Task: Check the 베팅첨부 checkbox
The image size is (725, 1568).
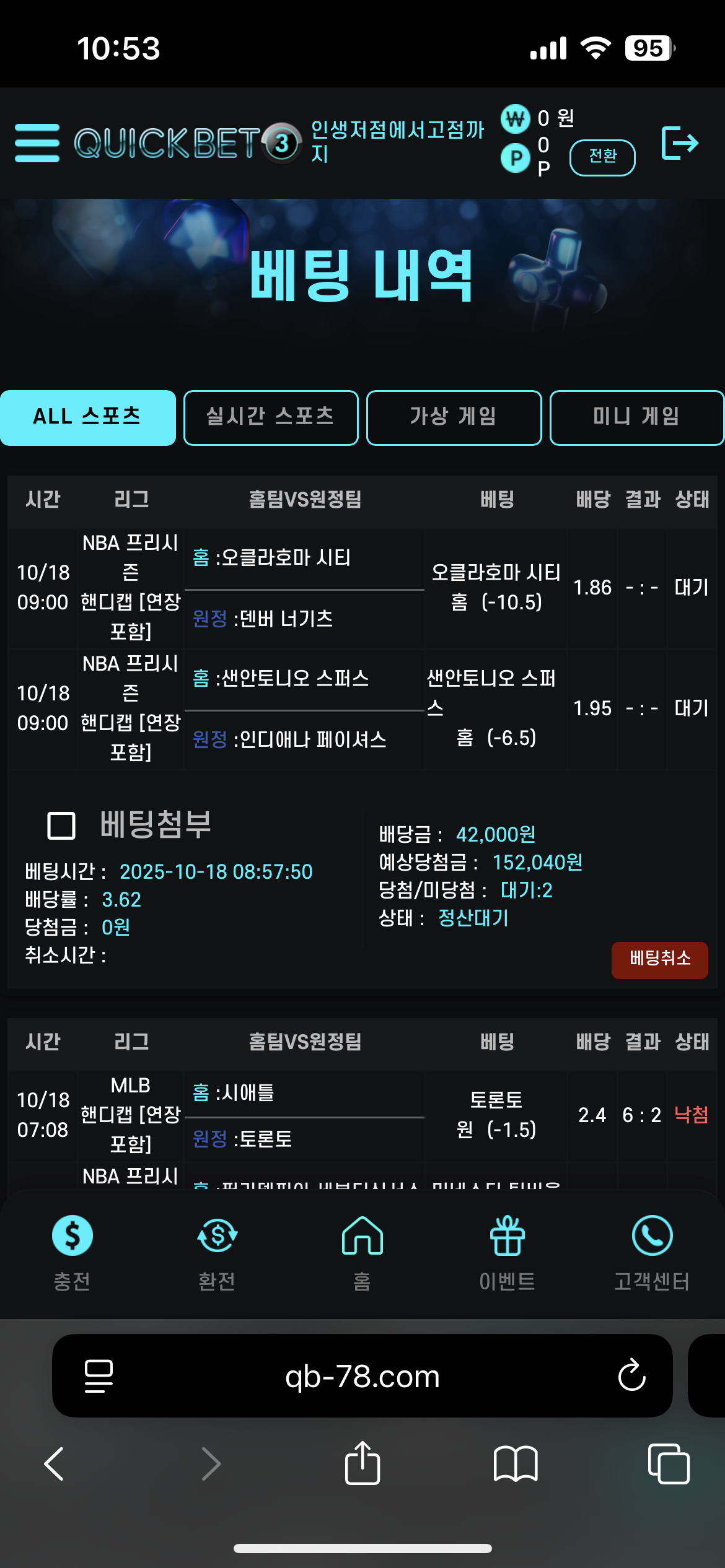Action: [61, 825]
